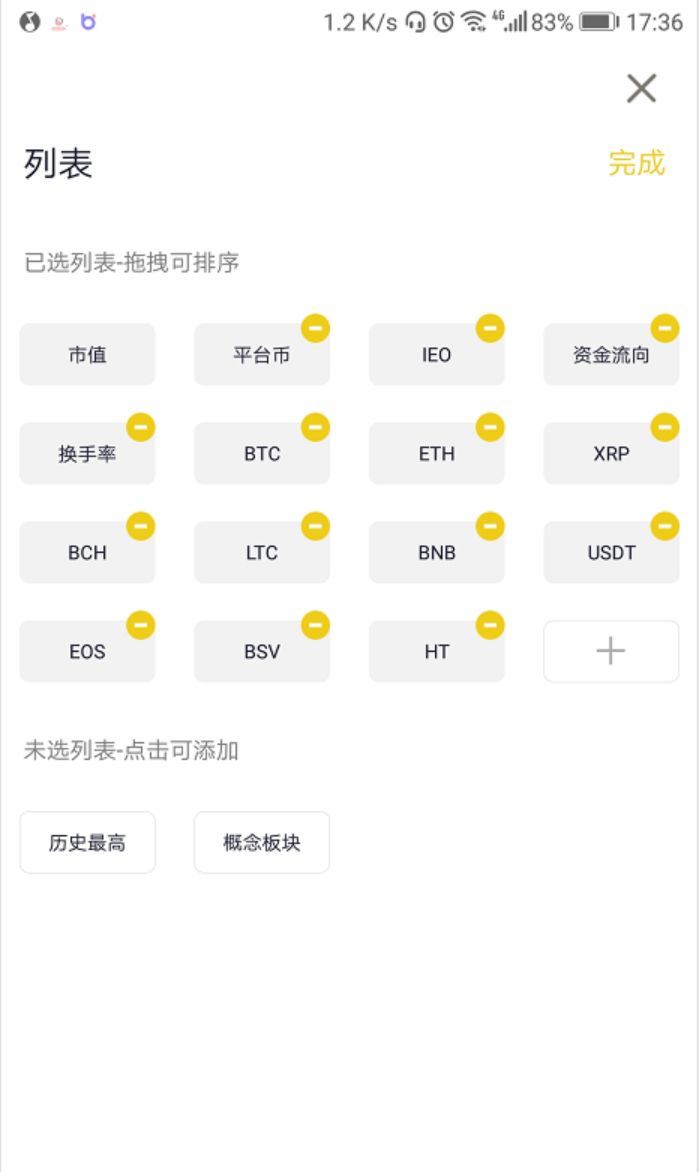Select the 市值 chip
The image size is (699, 1172).
pos(87,354)
